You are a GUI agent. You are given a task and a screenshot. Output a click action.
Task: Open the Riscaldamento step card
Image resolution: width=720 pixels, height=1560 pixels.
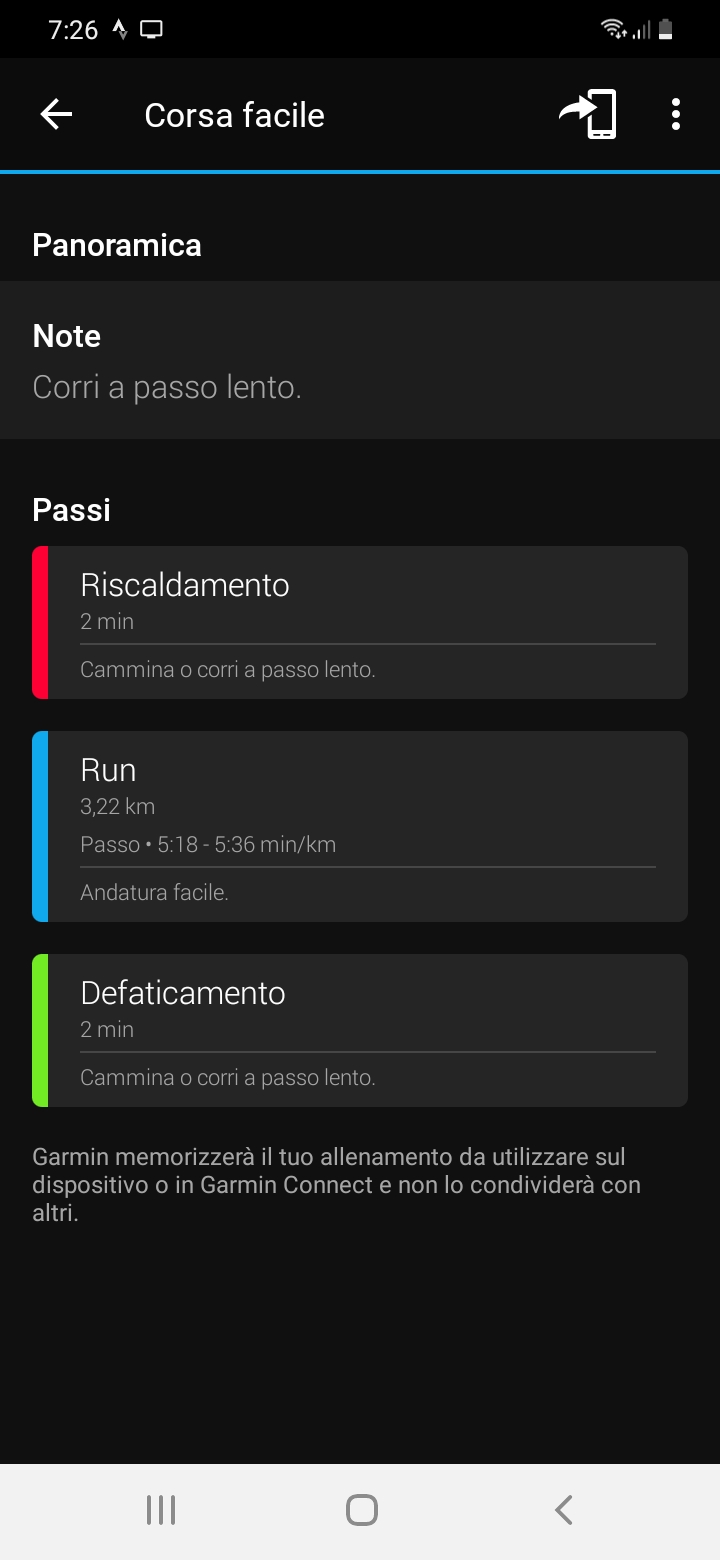(x=360, y=622)
